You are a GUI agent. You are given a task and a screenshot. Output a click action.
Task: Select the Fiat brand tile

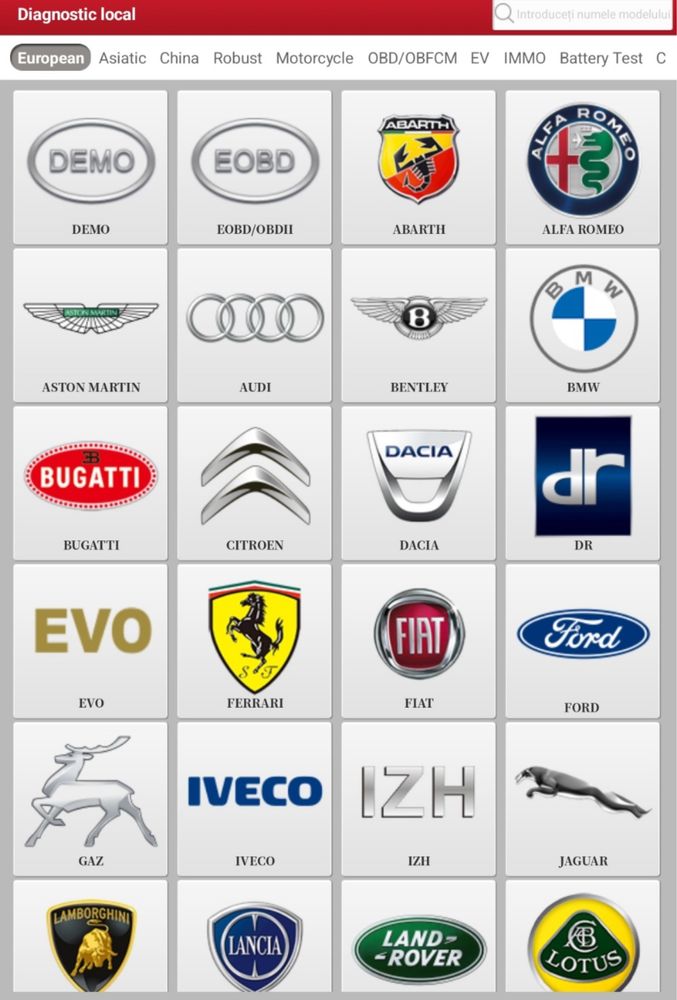(x=419, y=641)
